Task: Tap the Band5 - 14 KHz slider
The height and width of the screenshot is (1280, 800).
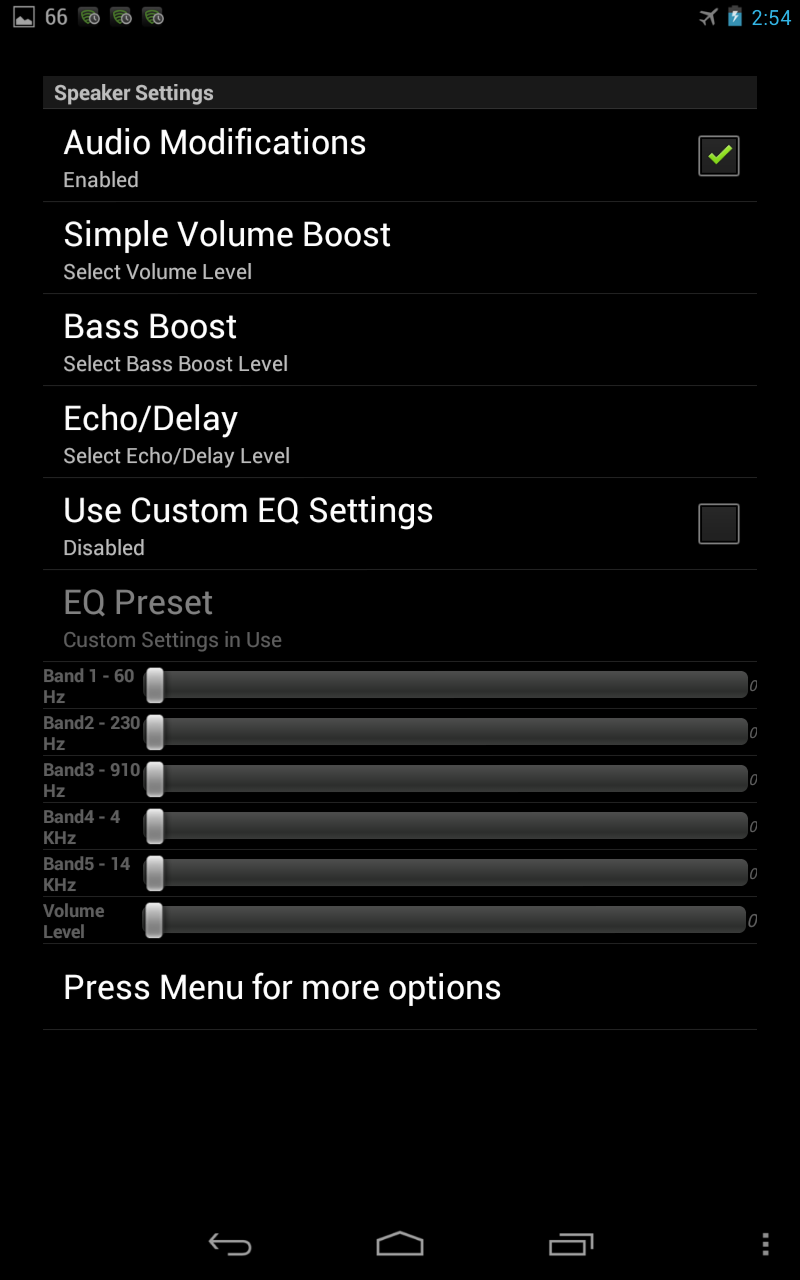Action: coord(446,873)
